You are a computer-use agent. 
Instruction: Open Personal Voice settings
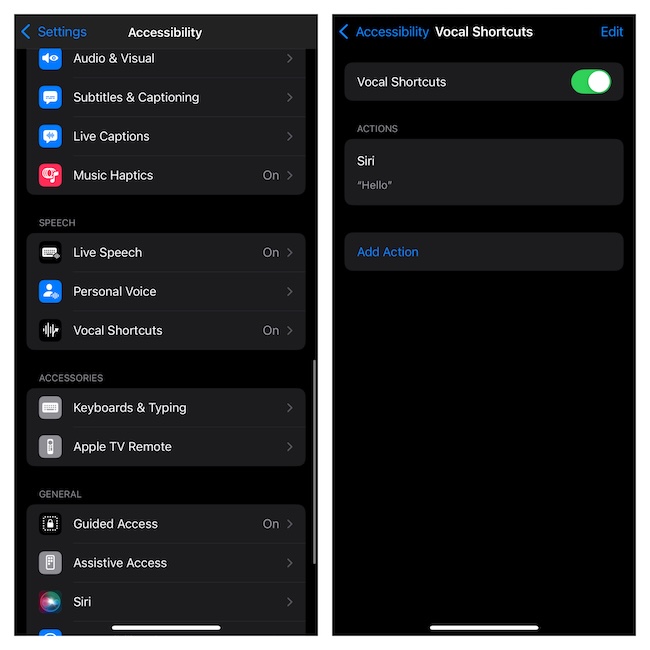[x=165, y=291]
